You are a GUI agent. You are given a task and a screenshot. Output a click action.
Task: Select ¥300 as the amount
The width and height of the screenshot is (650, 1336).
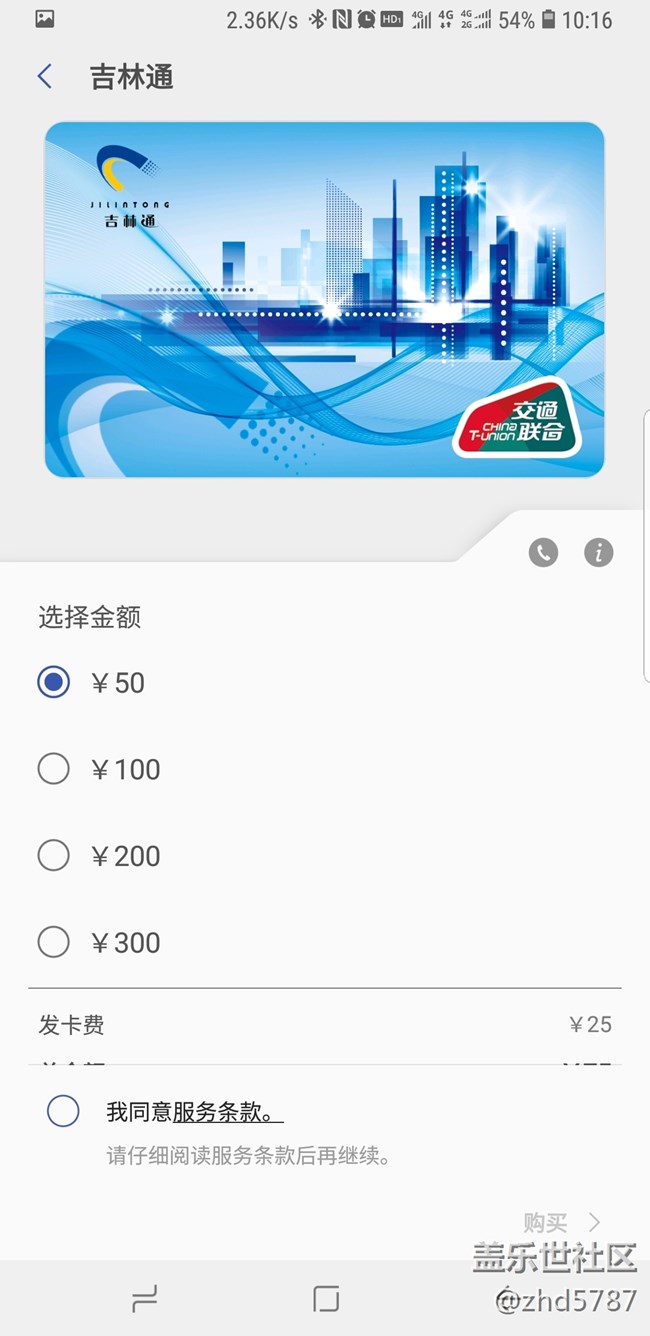pyautogui.click(x=53, y=942)
